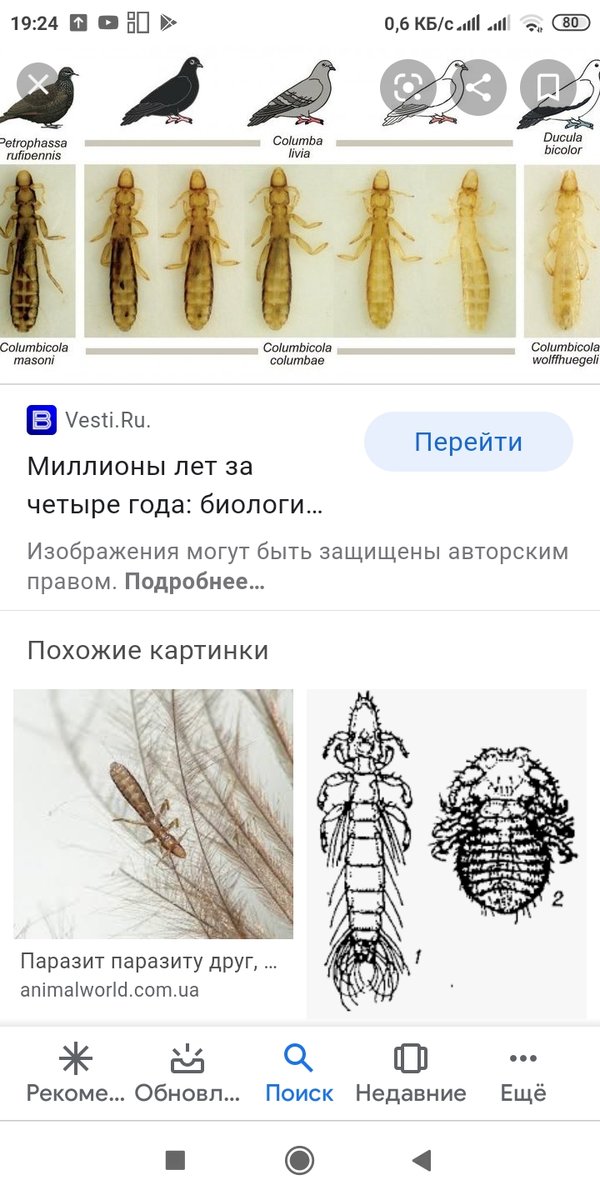Open the Подробнее… copyright link
Viewport: 600px width, 1200px height.
click(x=195, y=582)
